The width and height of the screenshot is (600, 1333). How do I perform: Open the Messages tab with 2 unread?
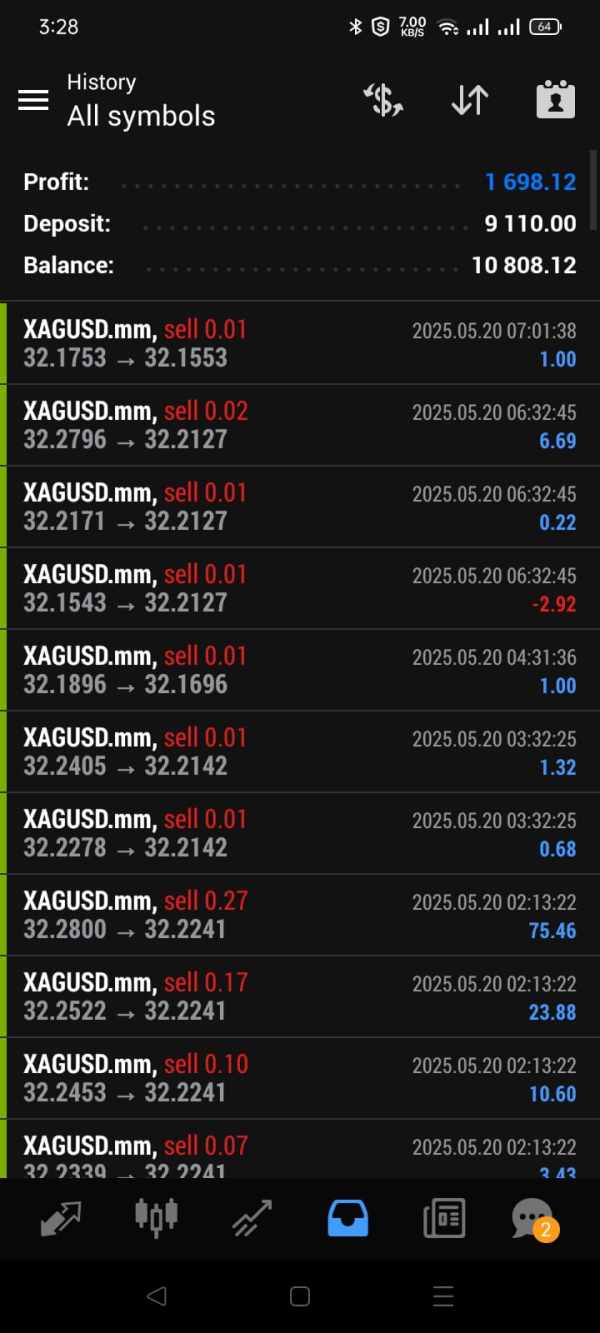tap(533, 1218)
